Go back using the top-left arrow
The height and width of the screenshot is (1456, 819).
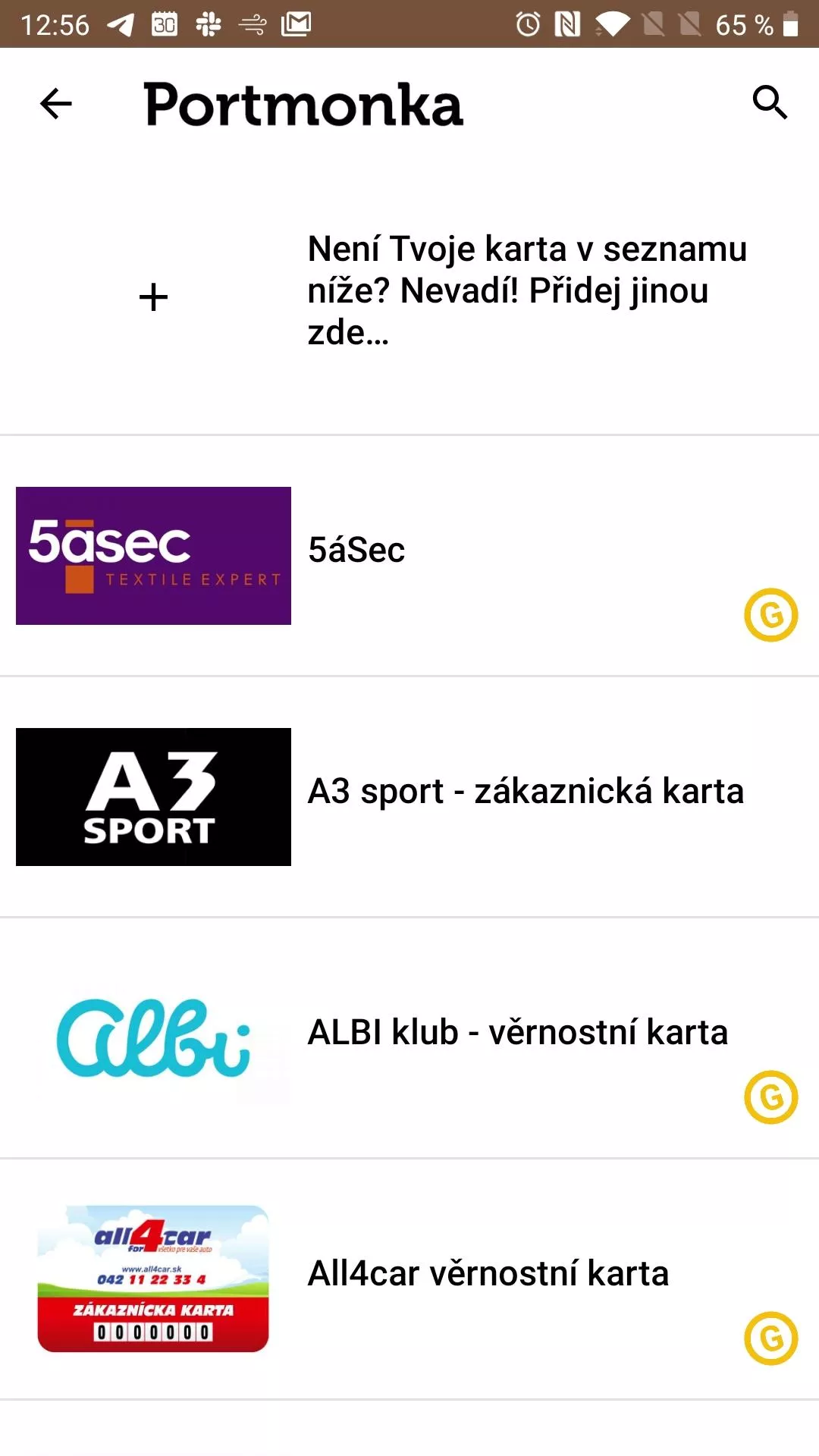point(55,104)
